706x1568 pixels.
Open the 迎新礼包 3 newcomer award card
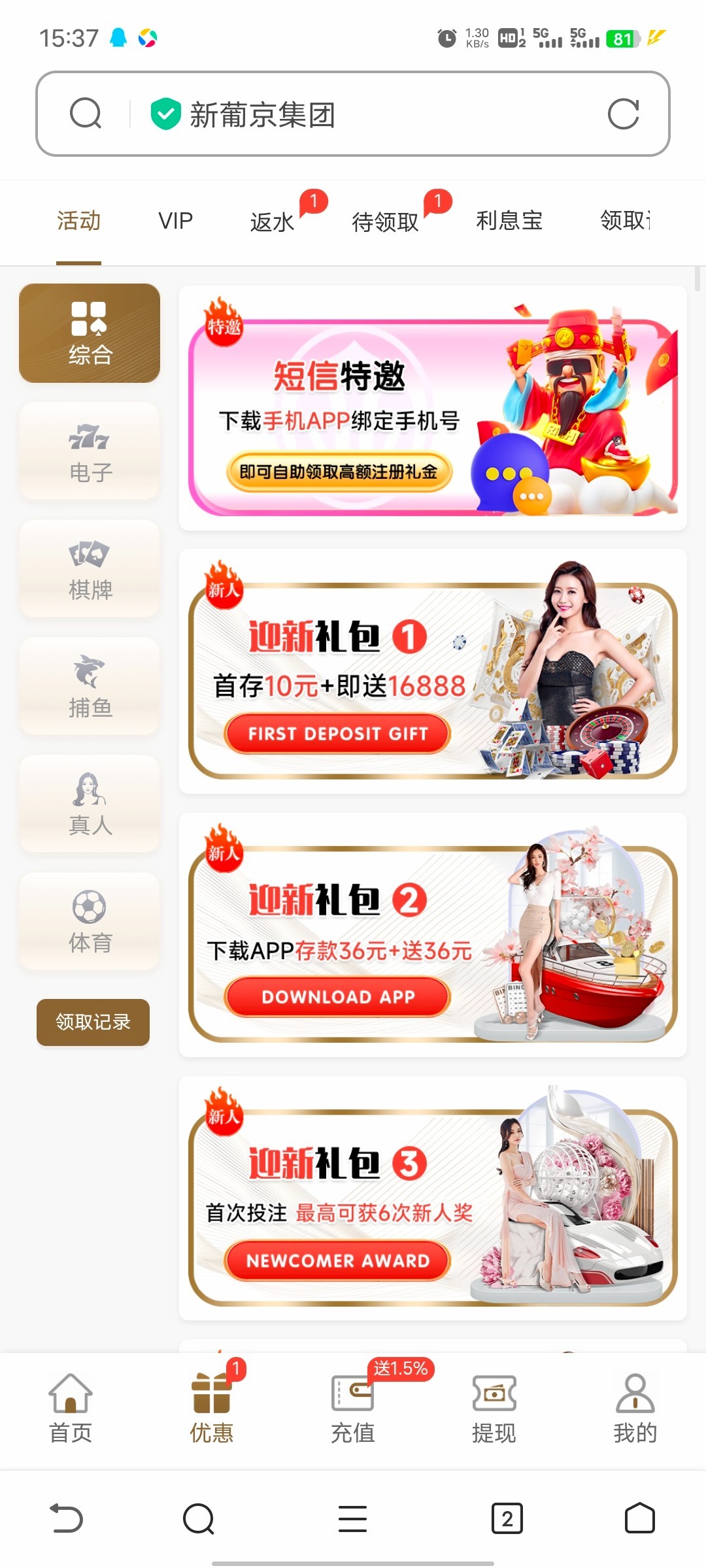(x=433, y=1200)
